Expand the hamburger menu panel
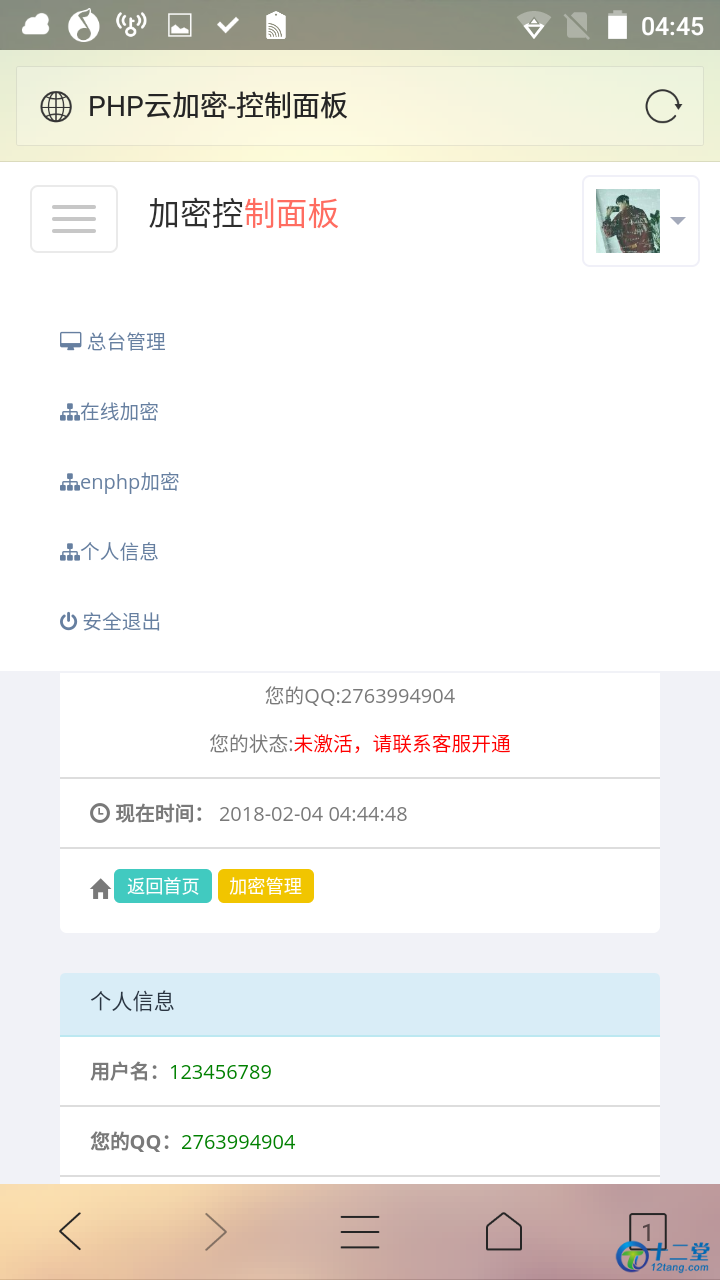720x1280 pixels. (73, 218)
